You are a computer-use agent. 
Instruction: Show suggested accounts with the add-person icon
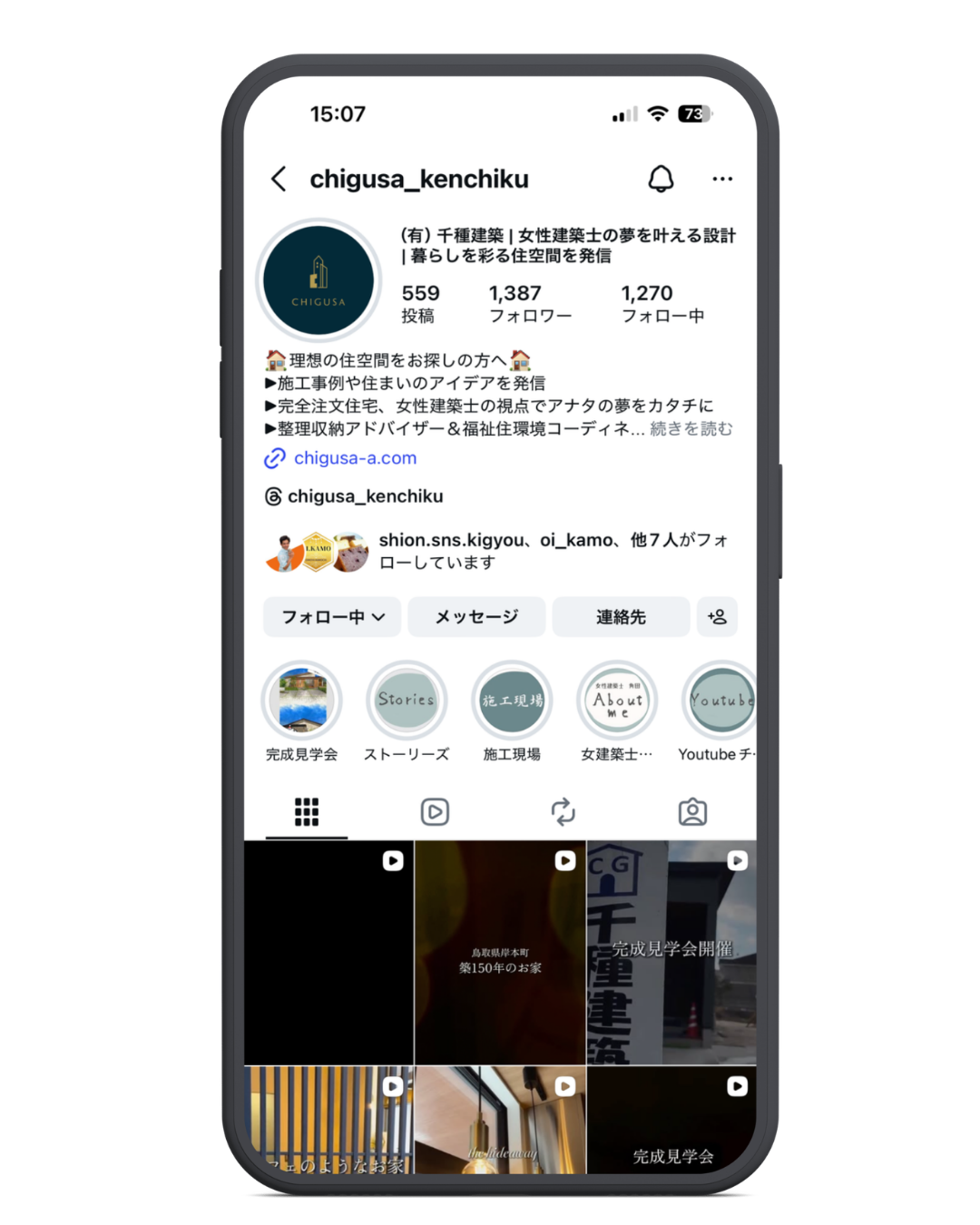pyautogui.click(x=717, y=617)
